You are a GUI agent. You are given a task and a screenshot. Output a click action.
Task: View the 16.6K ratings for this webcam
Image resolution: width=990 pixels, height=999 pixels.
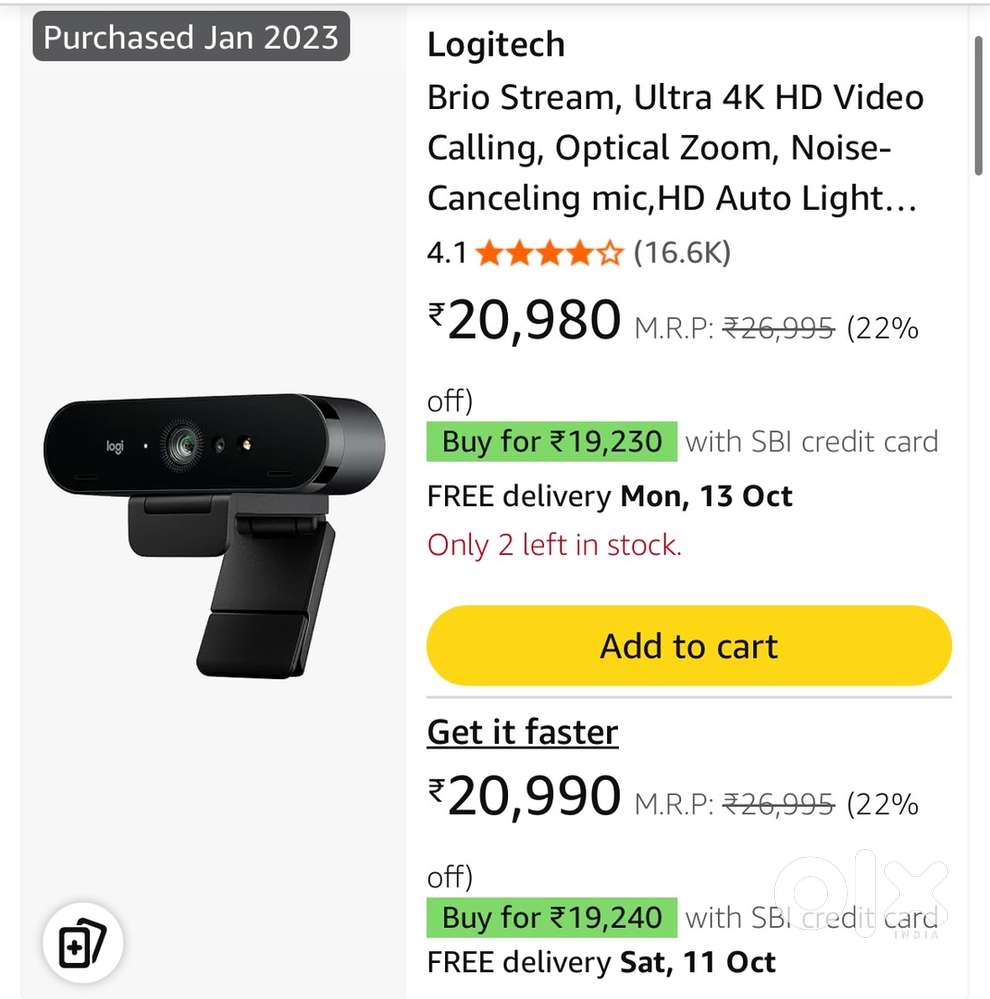pos(682,253)
